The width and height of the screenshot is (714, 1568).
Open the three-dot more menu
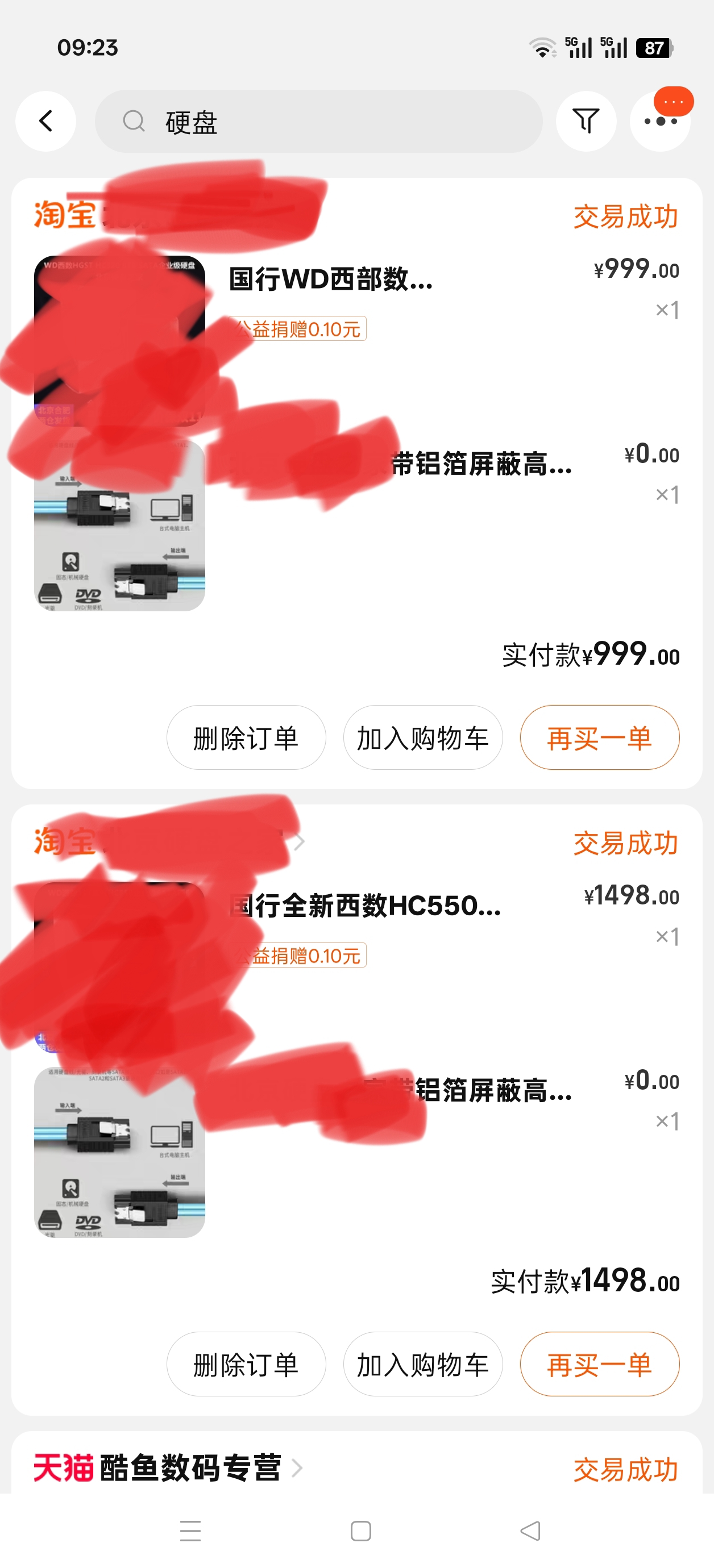(660, 121)
